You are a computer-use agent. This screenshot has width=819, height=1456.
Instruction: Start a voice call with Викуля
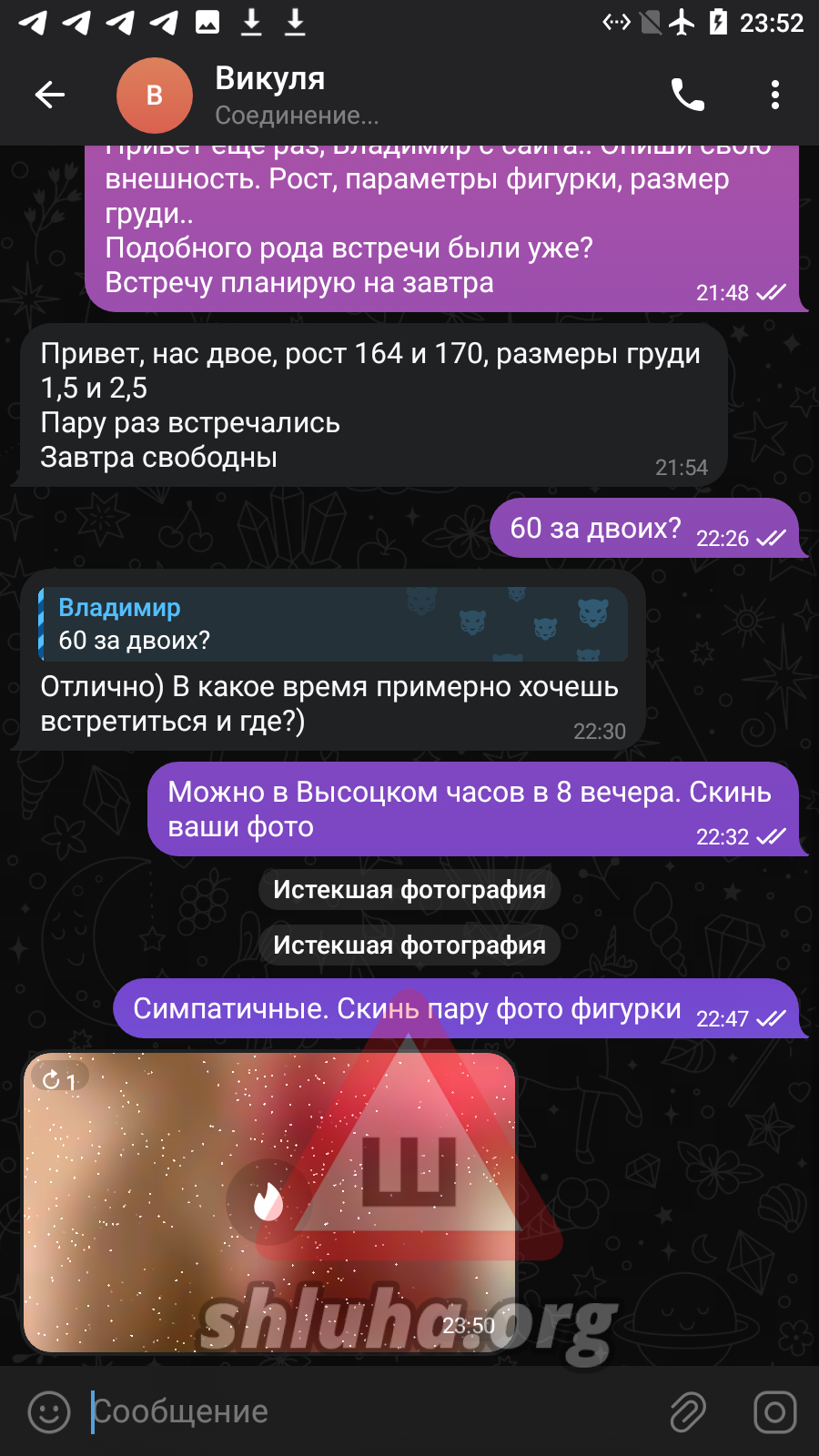coord(688,95)
